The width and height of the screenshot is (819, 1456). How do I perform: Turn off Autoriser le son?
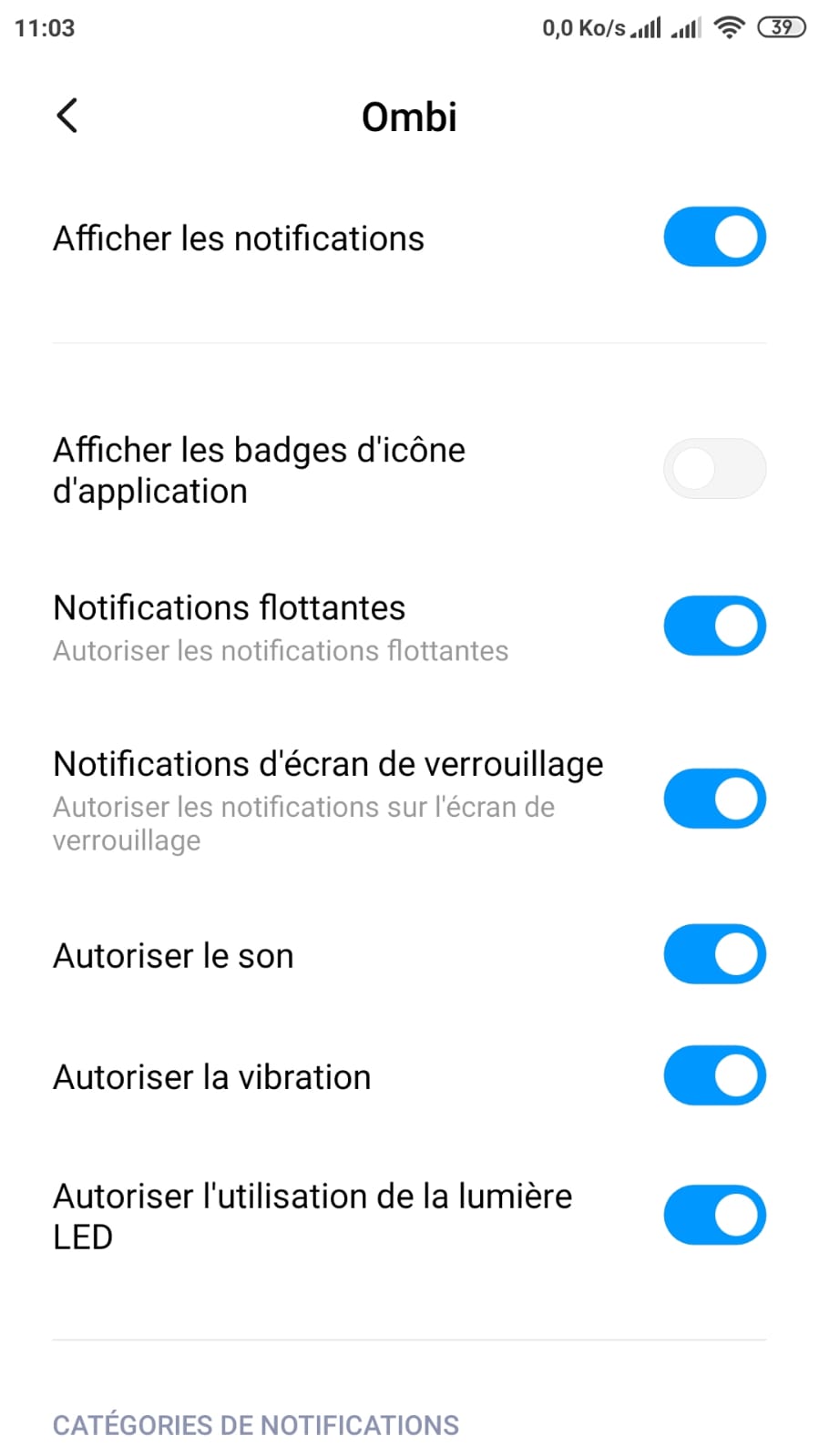[x=714, y=954]
